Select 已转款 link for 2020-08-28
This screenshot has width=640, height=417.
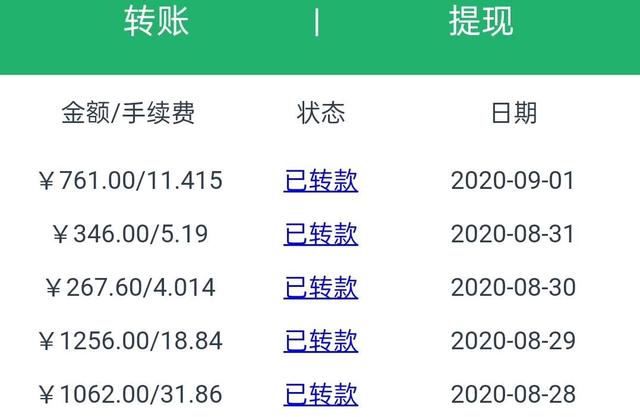pos(321,394)
